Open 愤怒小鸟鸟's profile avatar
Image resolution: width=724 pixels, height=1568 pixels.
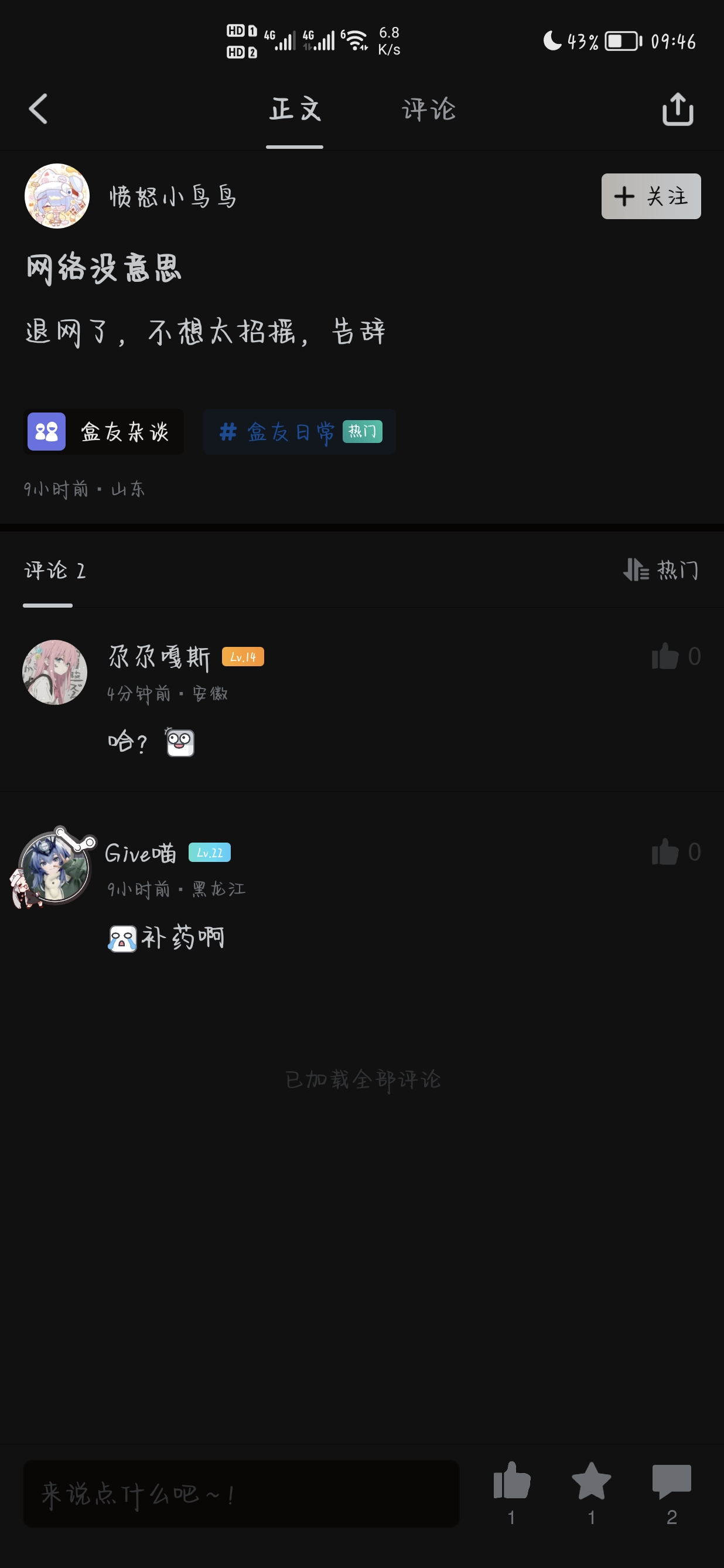click(x=57, y=196)
